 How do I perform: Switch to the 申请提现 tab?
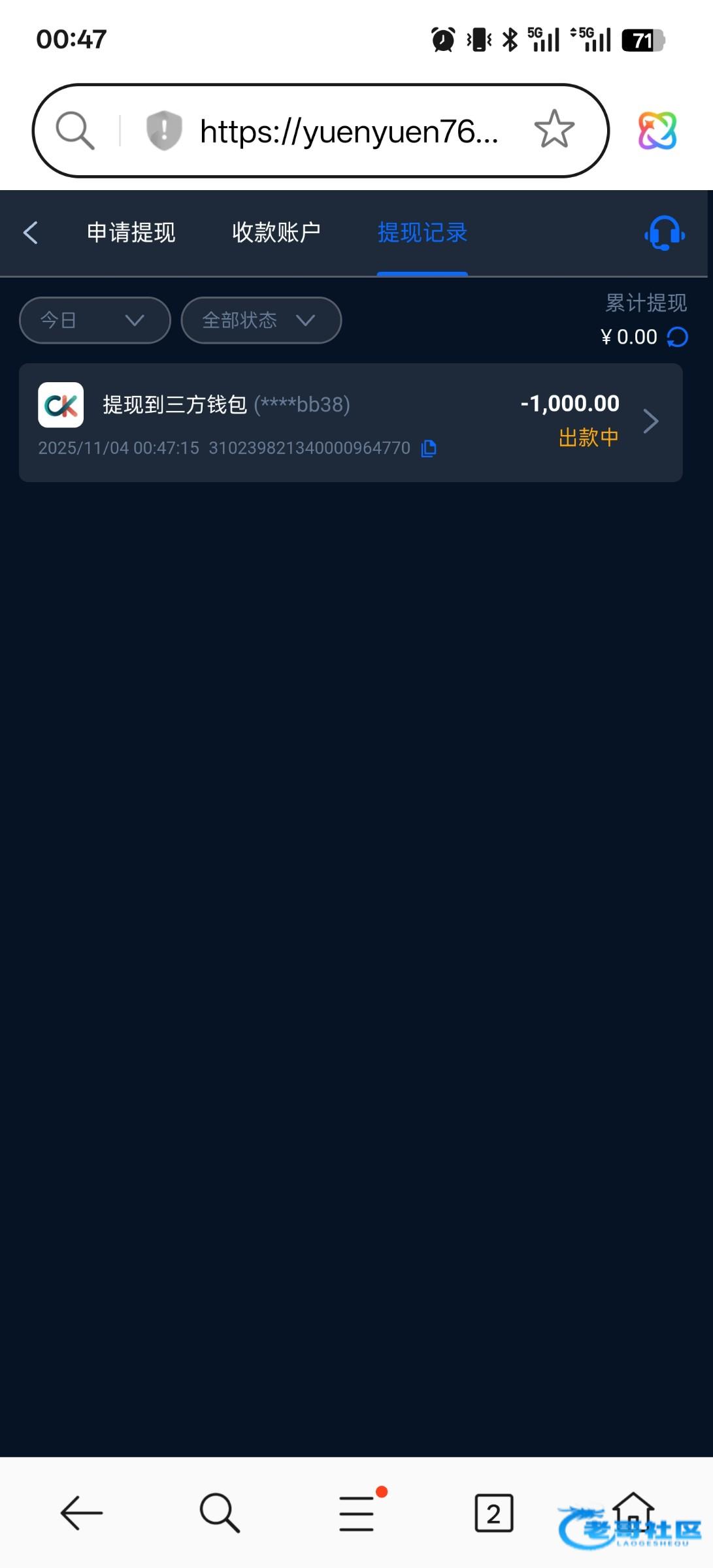(131, 233)
